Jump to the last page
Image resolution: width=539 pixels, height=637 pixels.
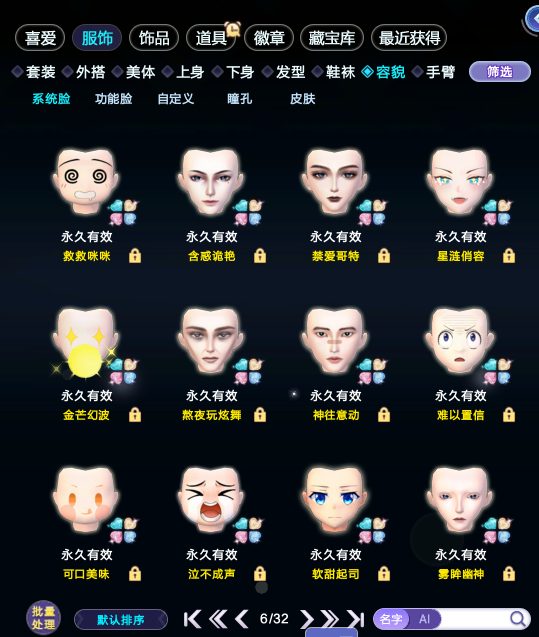coord(356,619)
